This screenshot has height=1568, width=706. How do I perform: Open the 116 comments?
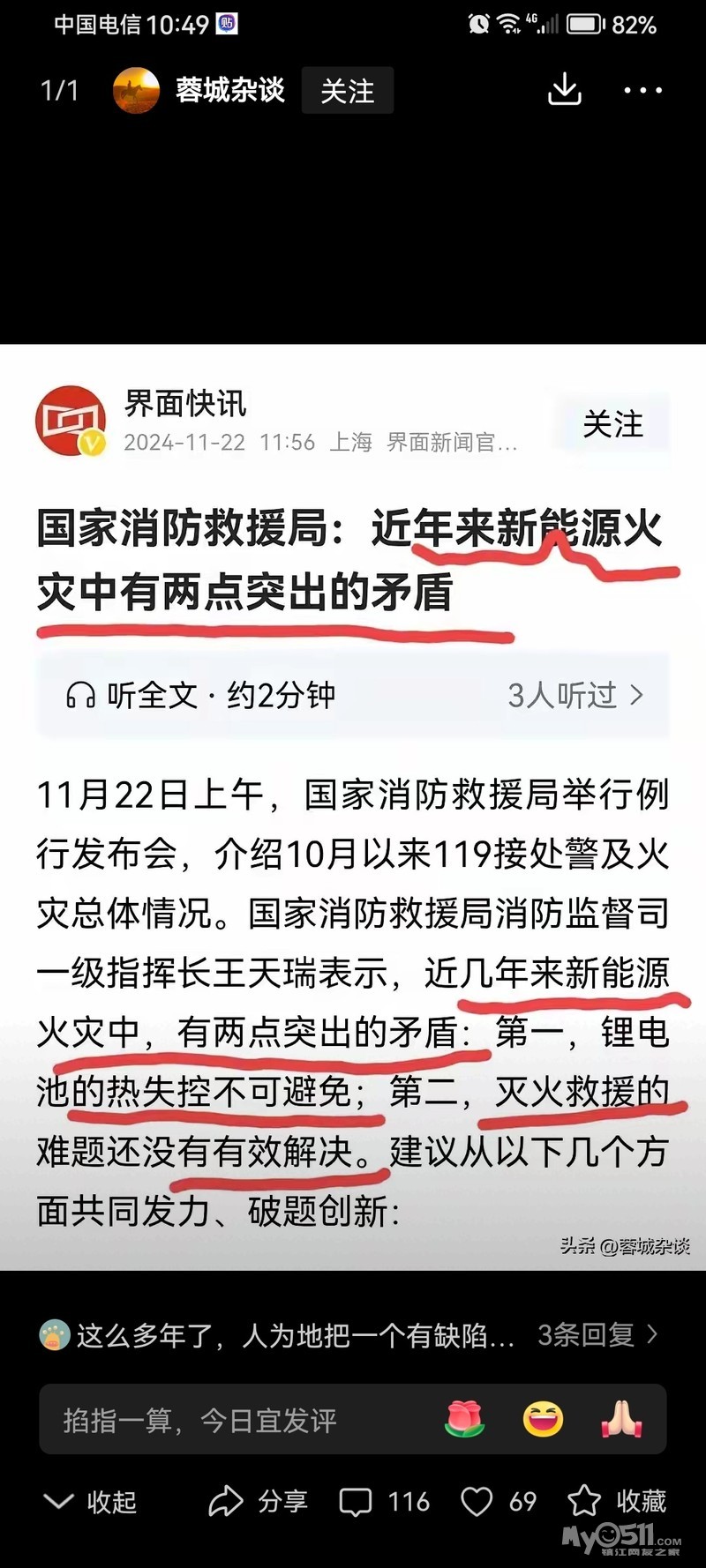(385, 1502)
